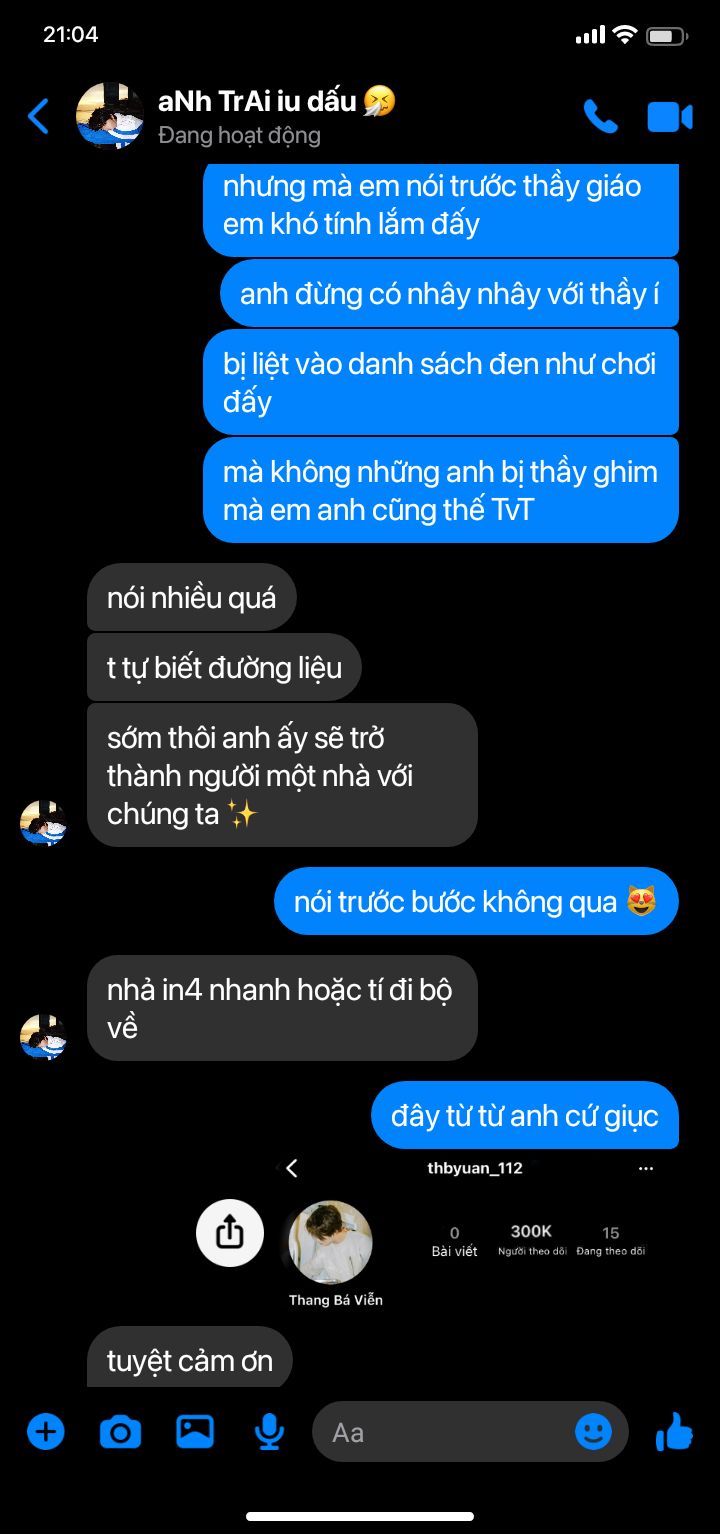Open the plus menu for more actions

(x=45, y=1432)
